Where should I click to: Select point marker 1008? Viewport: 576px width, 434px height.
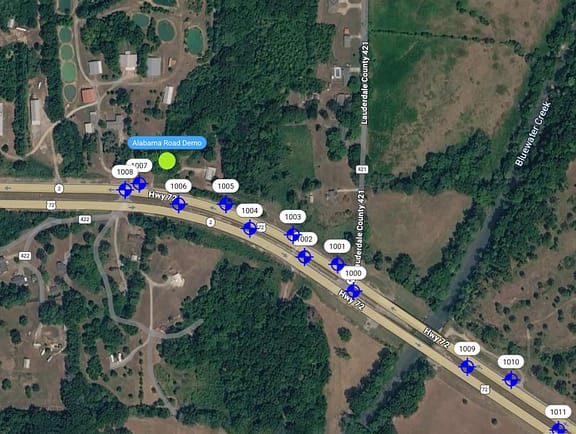pos(125,190)
